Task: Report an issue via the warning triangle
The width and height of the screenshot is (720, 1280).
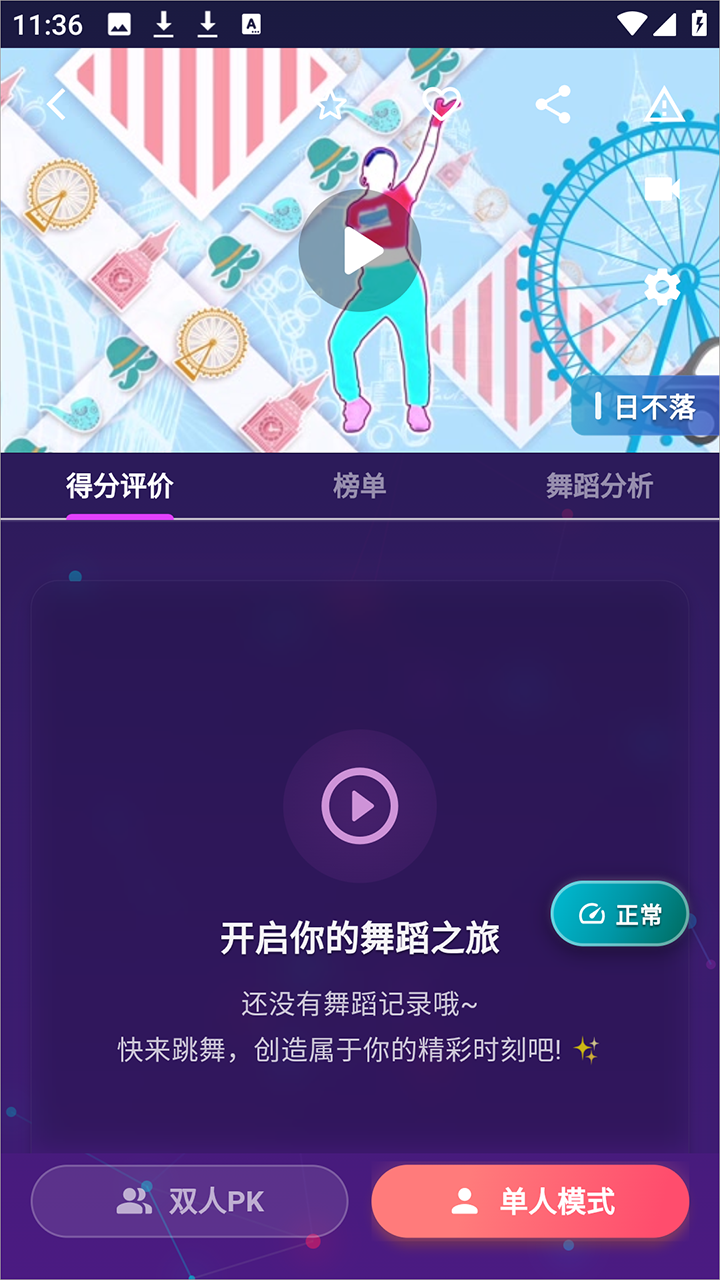Action: (x=662, y=104)
